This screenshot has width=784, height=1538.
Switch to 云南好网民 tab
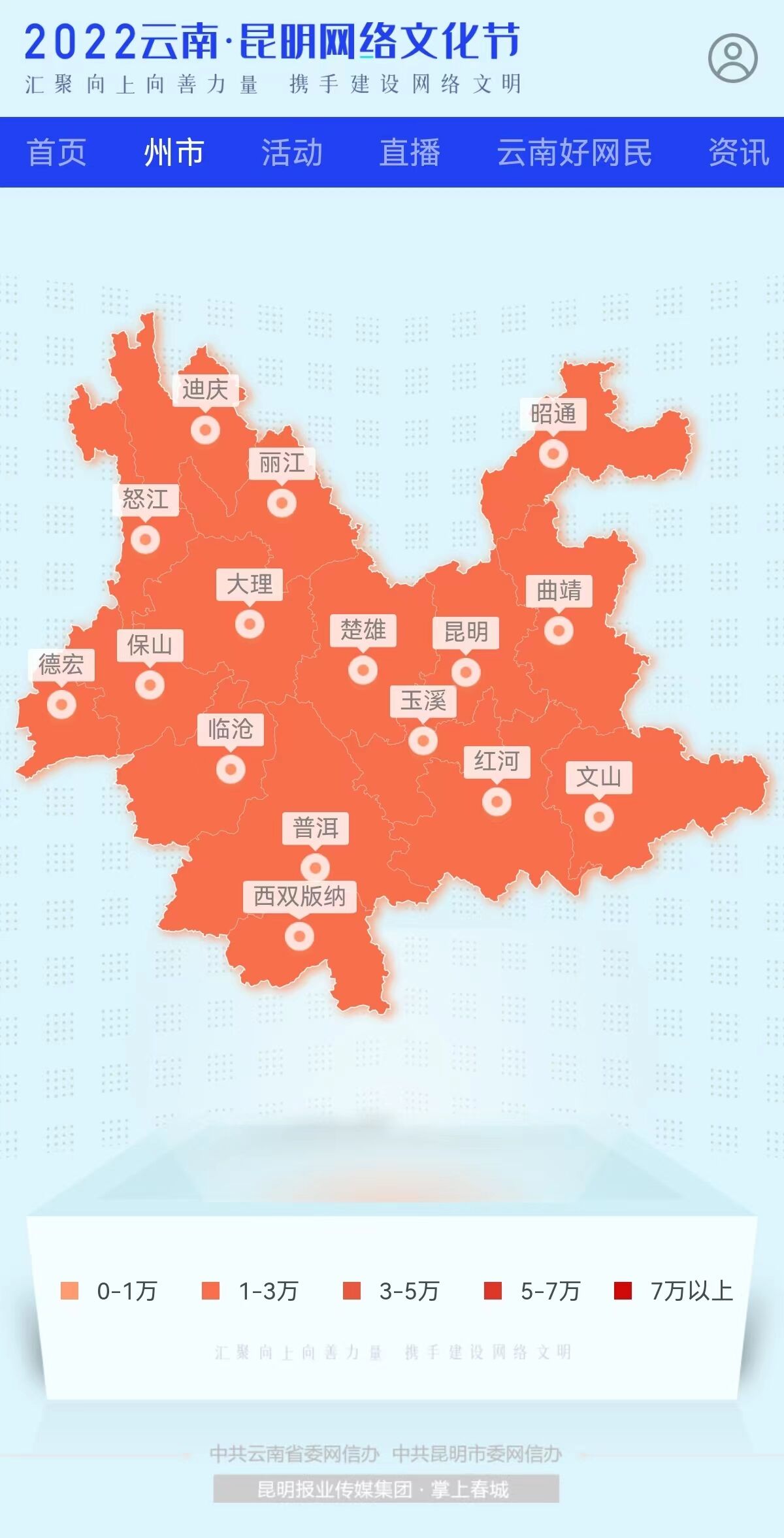click(574, 152)
